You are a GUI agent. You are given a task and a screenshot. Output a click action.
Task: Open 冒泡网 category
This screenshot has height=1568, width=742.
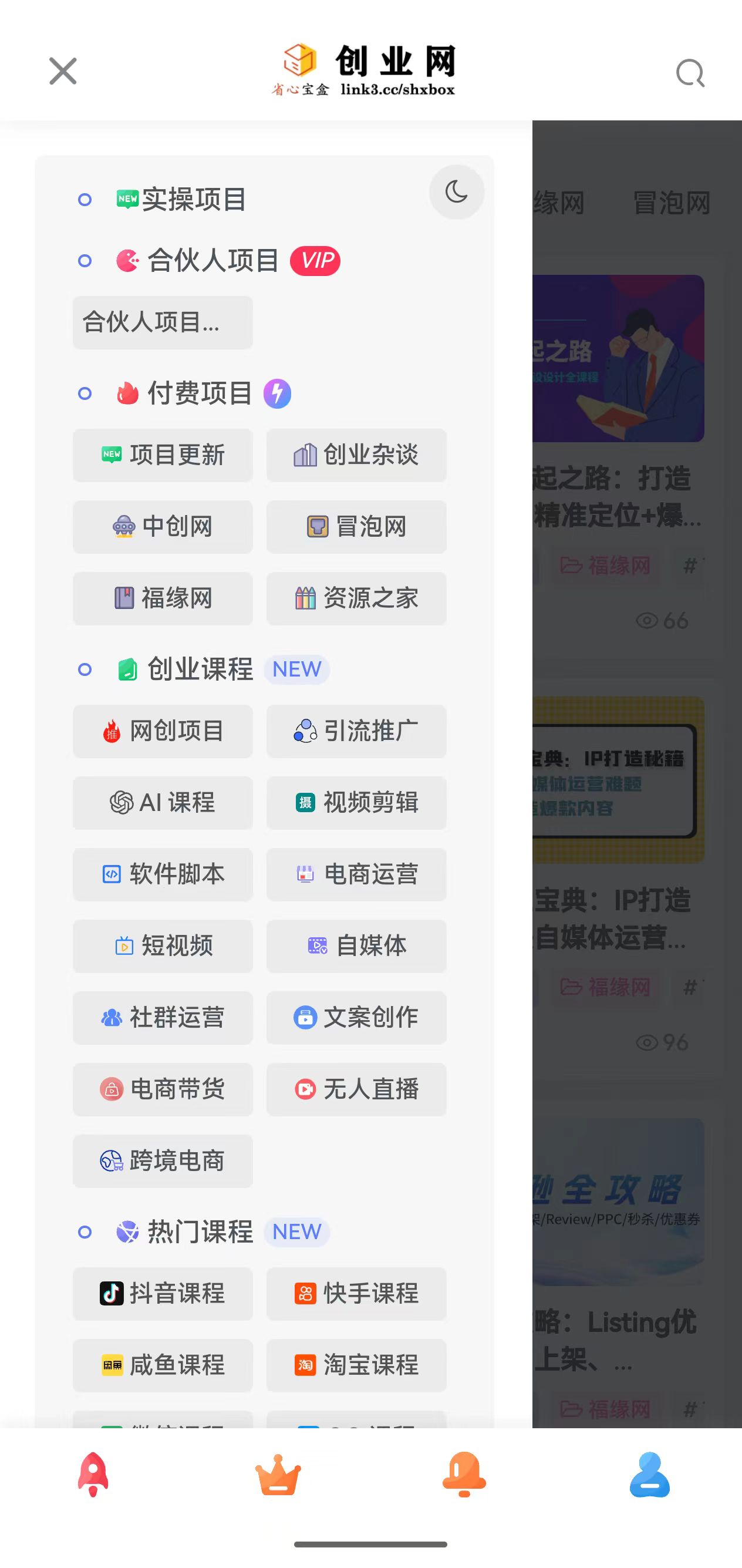pyautogui.click(x=356, y=527)
